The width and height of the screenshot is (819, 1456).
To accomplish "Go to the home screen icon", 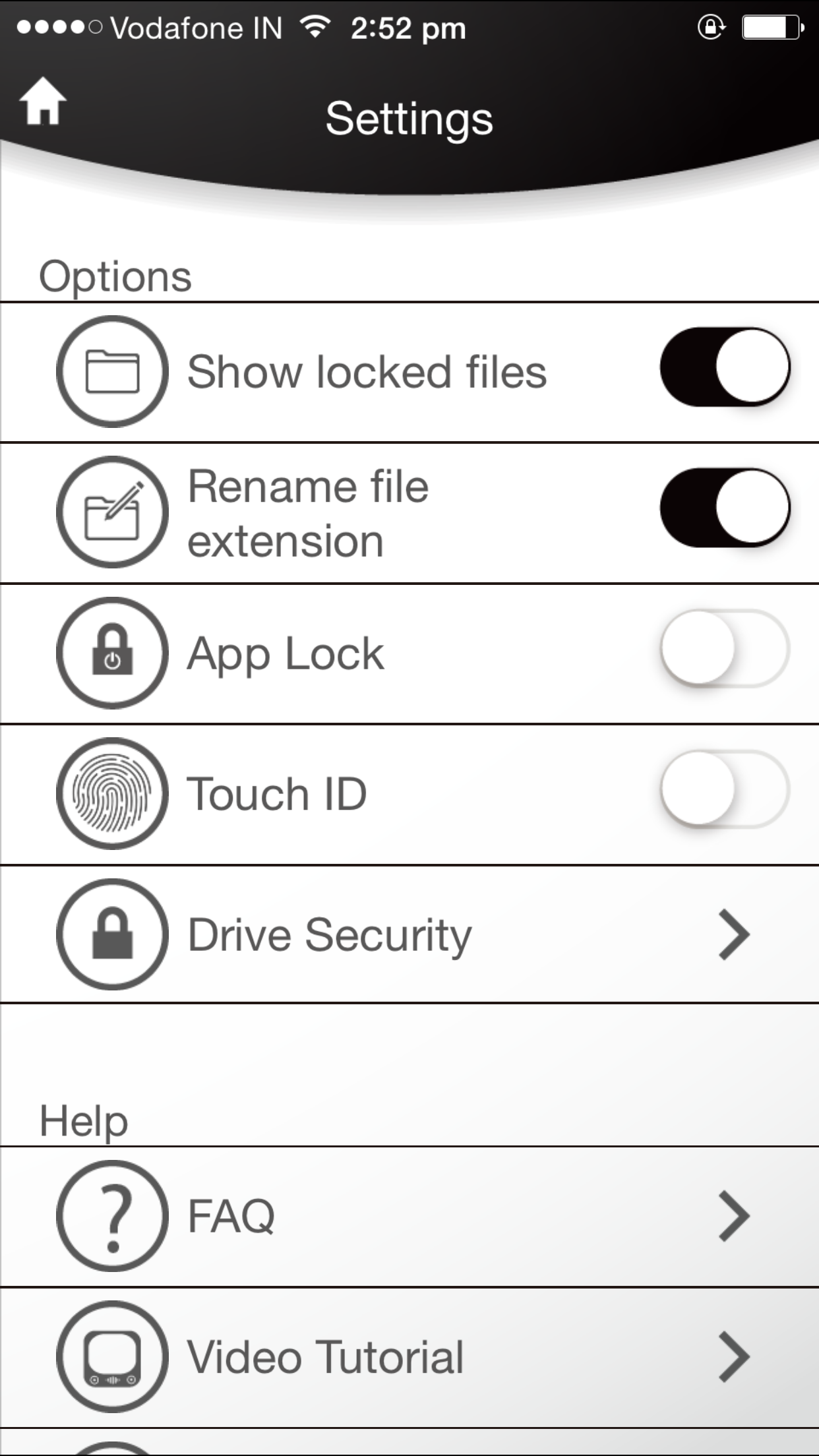I will [43, 101].
